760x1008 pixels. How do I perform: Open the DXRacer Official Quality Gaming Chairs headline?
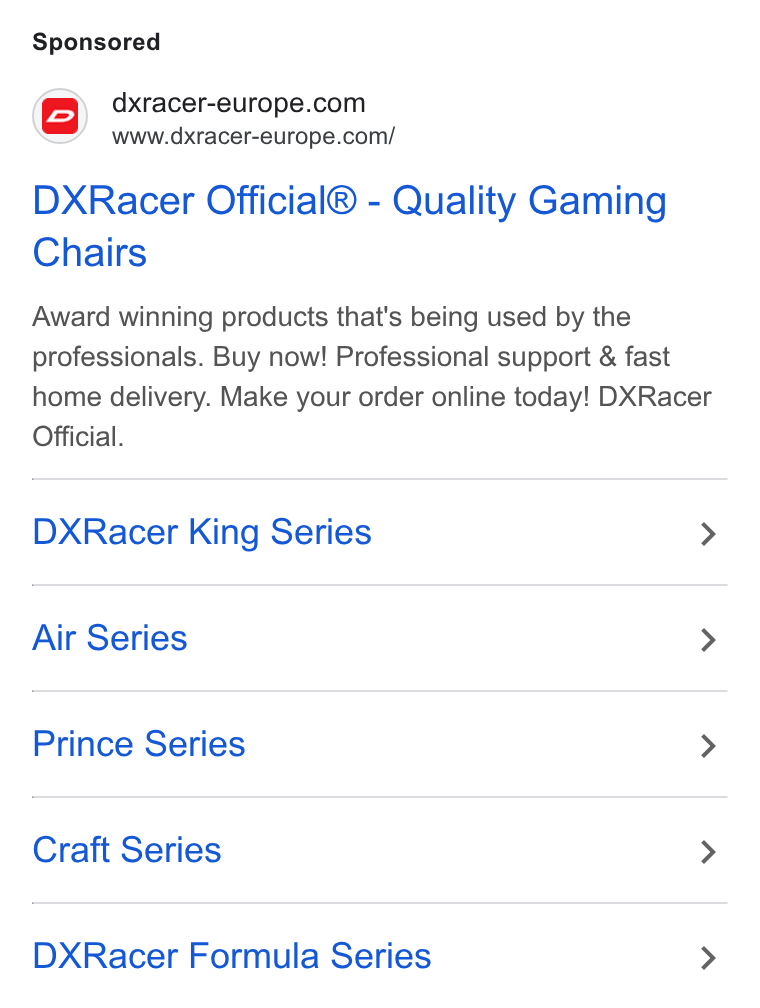[x=350, y=226]
